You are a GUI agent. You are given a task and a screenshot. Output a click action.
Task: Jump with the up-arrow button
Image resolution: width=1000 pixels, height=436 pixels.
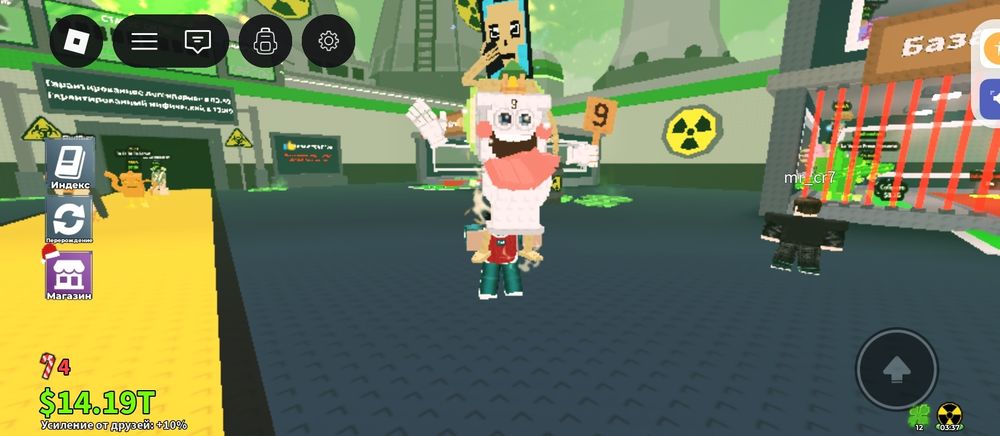click(896, 369)
